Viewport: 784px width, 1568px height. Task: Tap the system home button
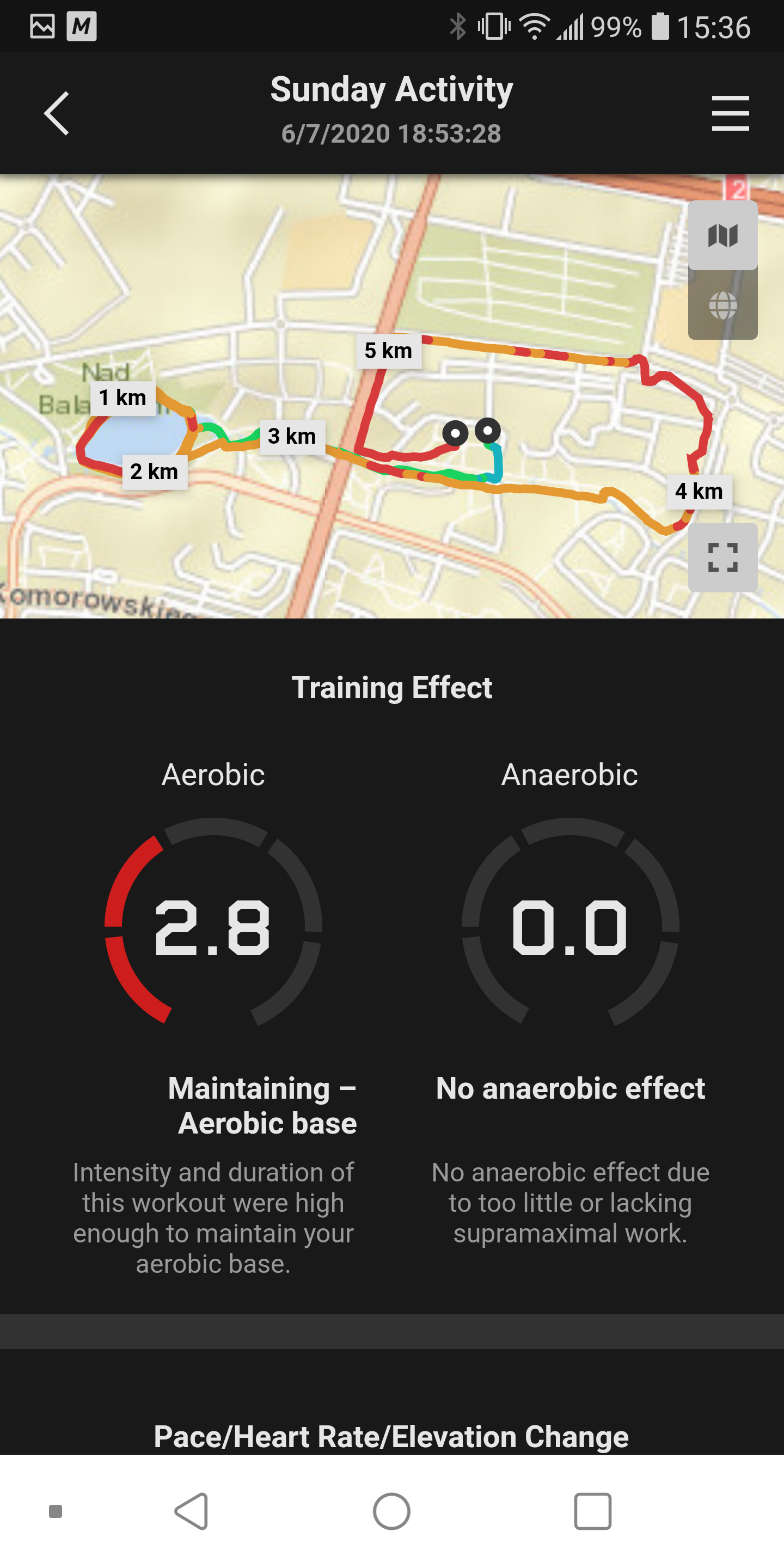pyautogui.click(x=391, y=1511)
